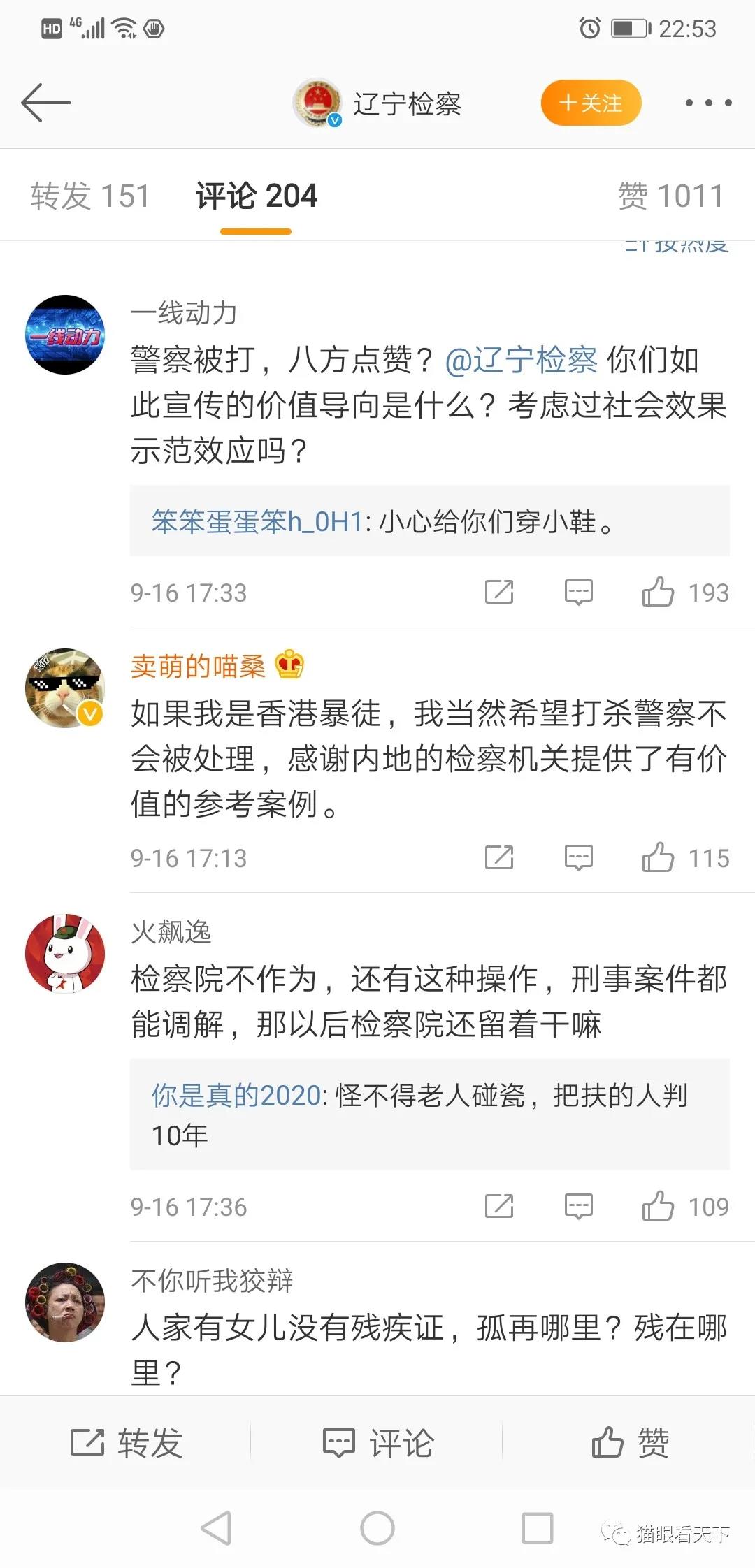
Task: Like 火飙逸's comment with 109 likes
Action: click(659, 1207)
